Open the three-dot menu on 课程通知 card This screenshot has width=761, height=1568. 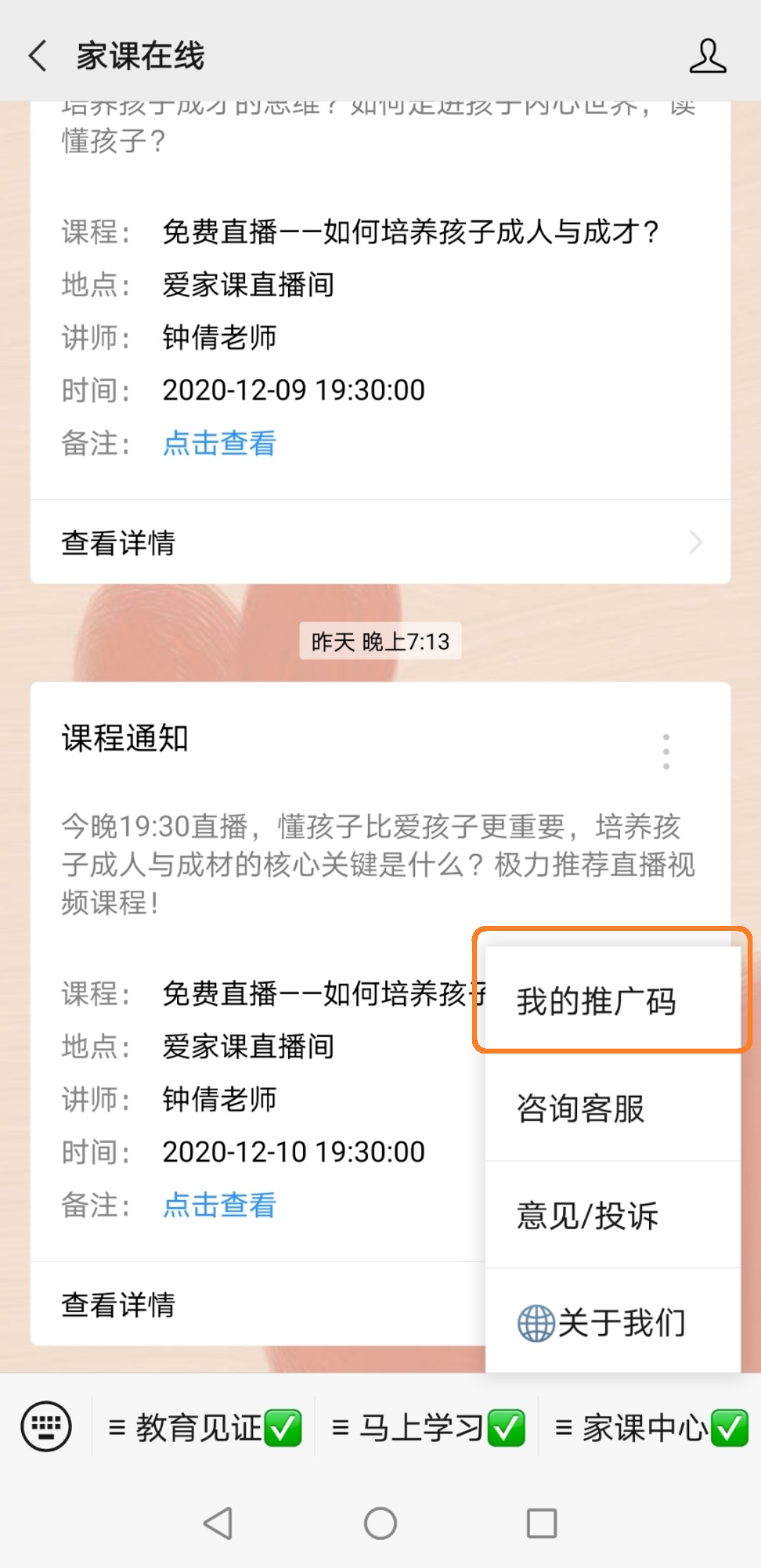pos(666,751)
